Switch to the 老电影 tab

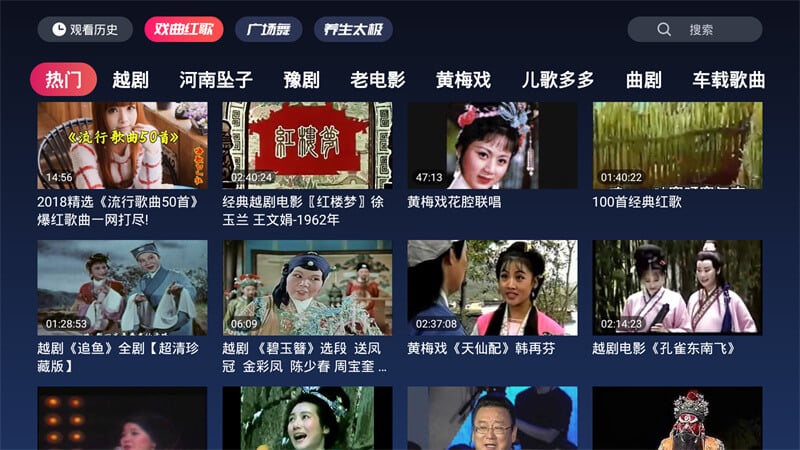pyautogui.click(x=378, y=80)
